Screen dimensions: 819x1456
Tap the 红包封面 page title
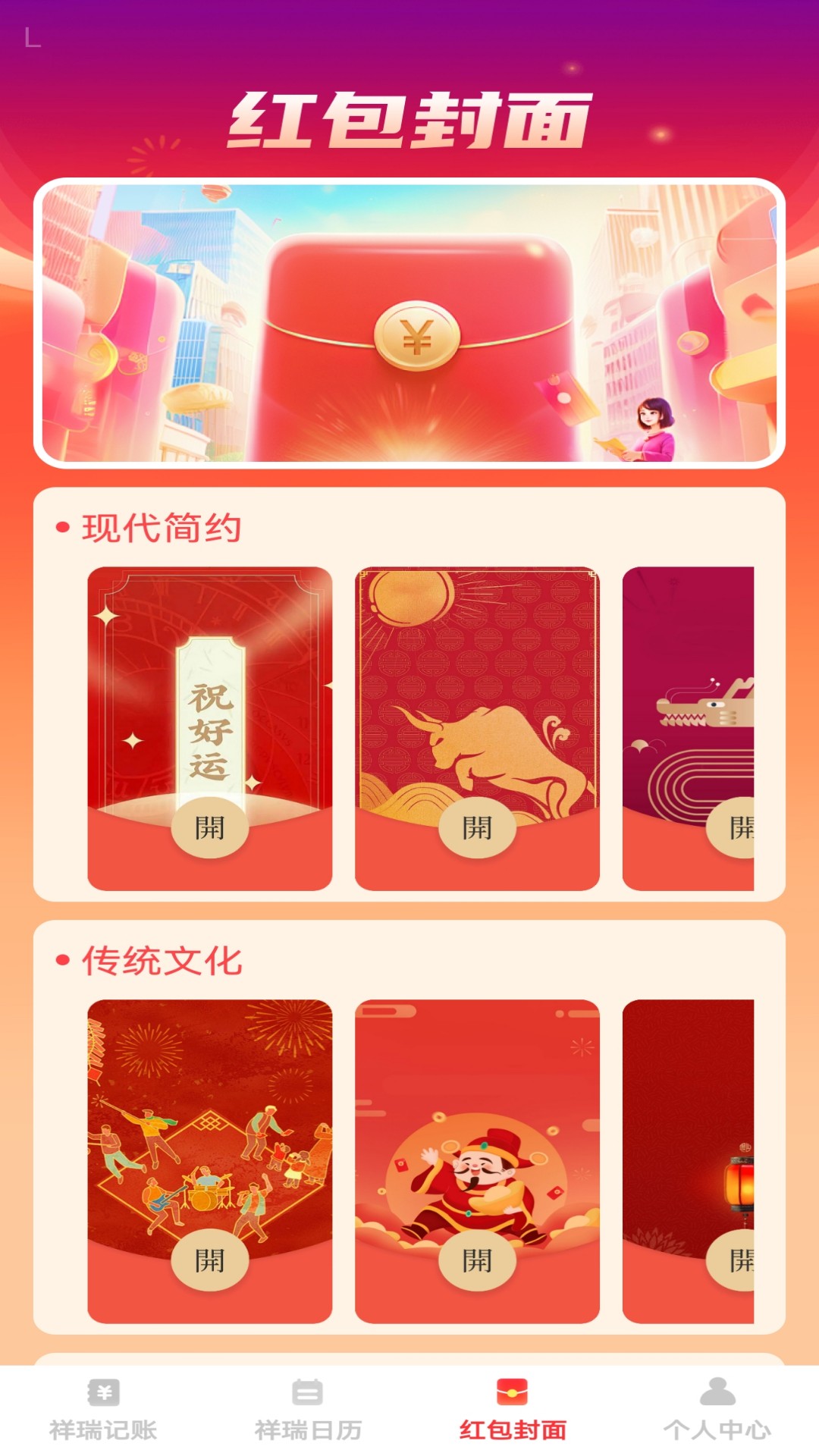pyautogui.click(x=409, y=118)
